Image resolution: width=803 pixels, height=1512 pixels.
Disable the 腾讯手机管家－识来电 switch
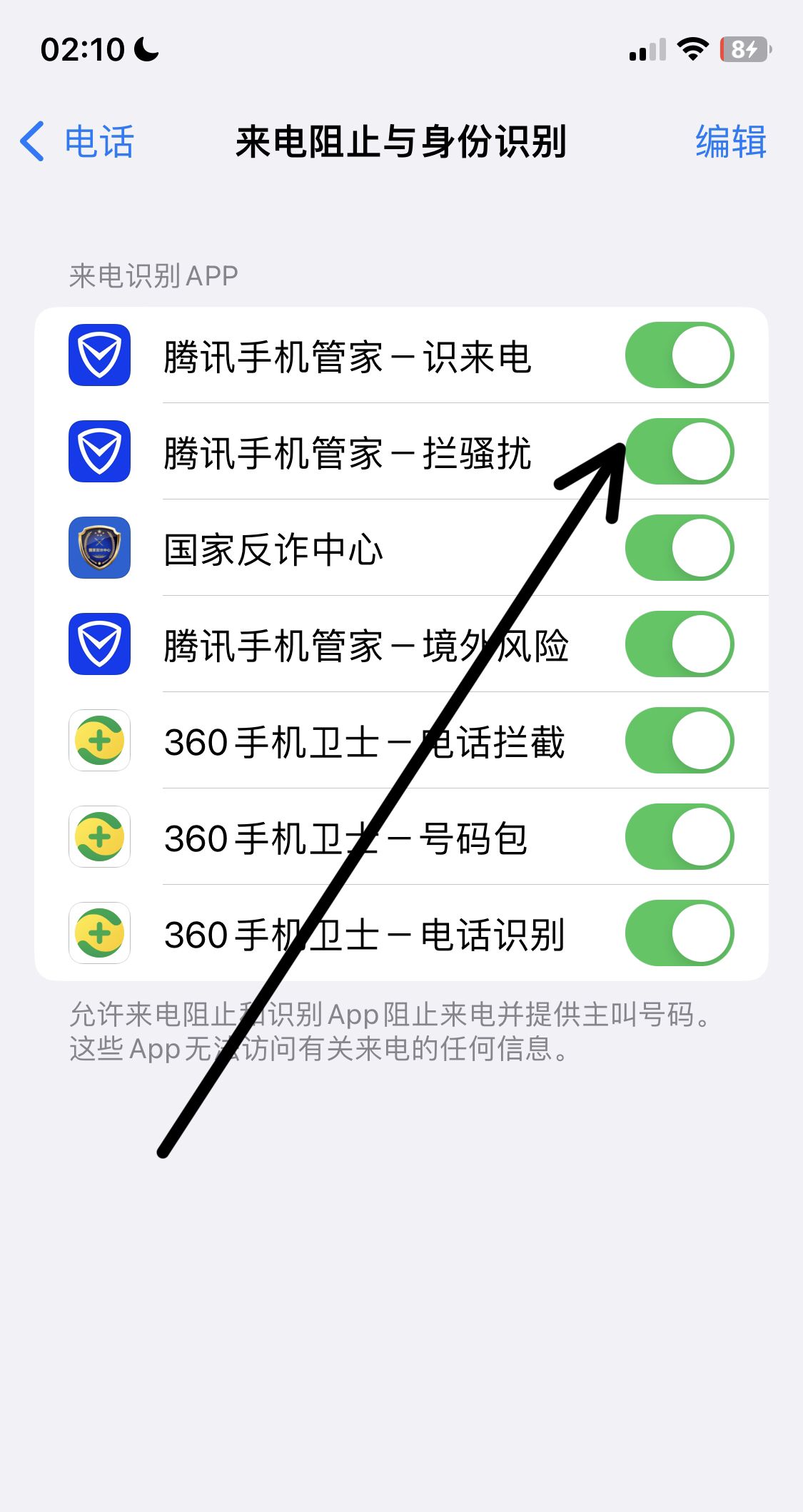click(680, 355)
